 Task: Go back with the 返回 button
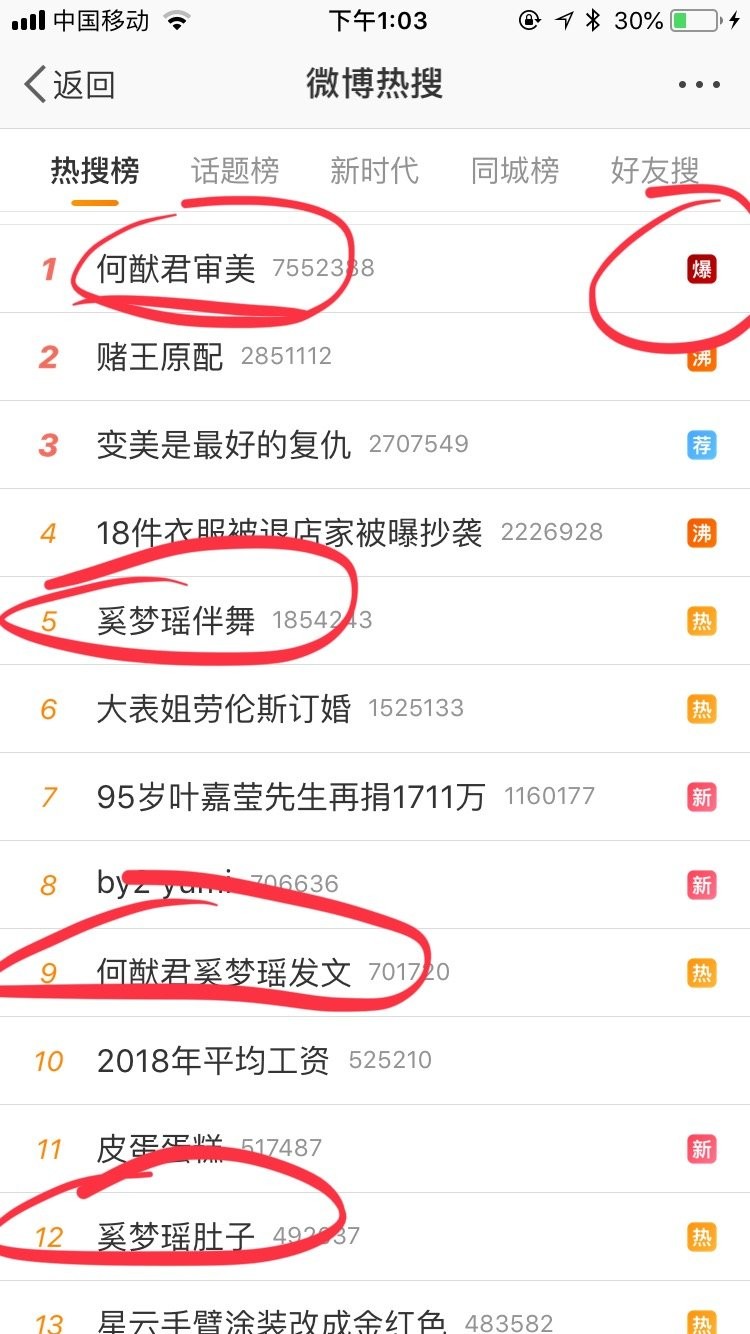[x=70, y=85]
